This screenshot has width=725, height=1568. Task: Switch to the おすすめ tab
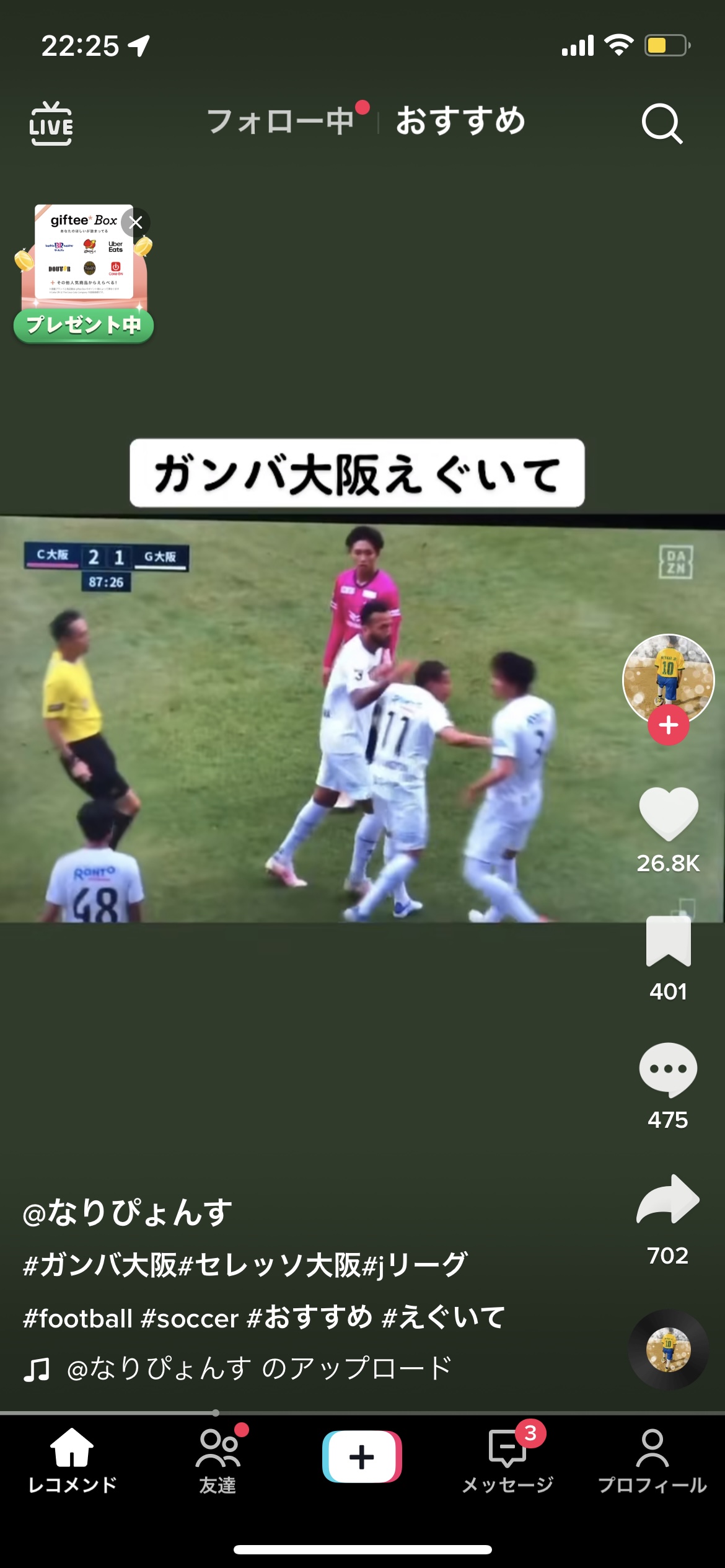[460, 121]
